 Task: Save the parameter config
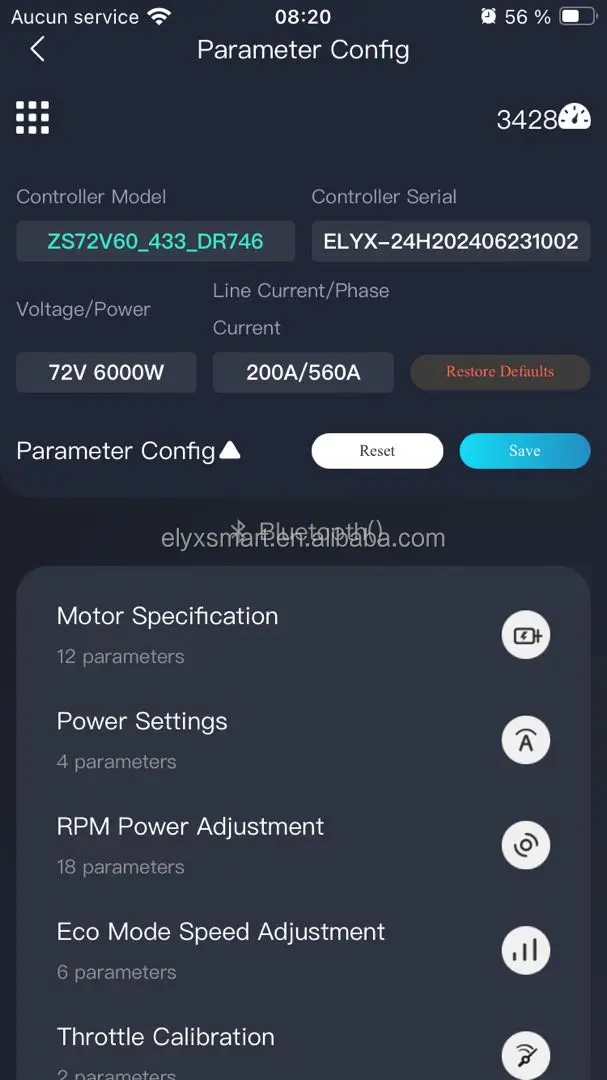(524, 451)
